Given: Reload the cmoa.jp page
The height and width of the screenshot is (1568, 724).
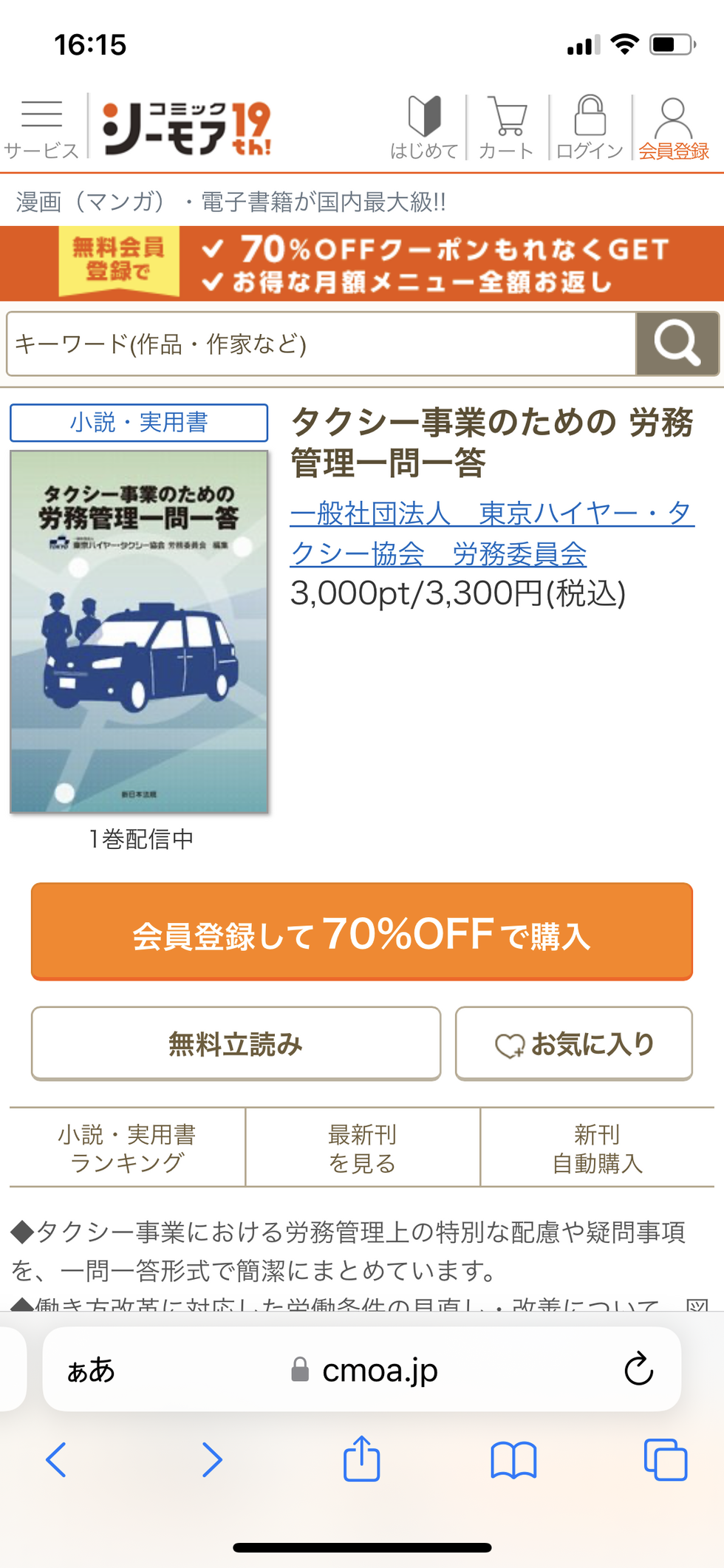Looking at the screenshot, I should coord(638,1369).
